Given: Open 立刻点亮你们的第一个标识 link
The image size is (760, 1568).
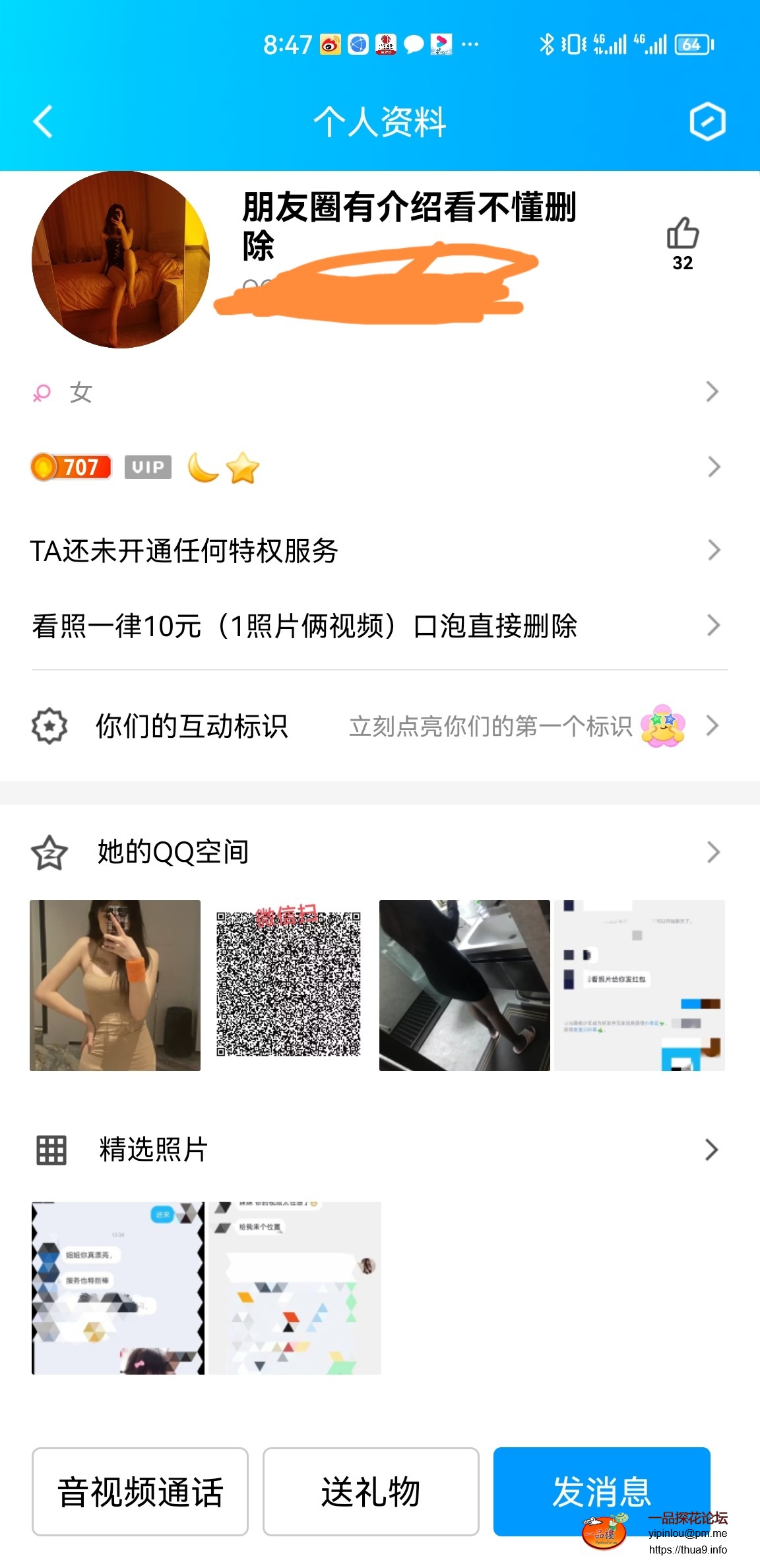Looking at the screenshot, I should (491, 726).
